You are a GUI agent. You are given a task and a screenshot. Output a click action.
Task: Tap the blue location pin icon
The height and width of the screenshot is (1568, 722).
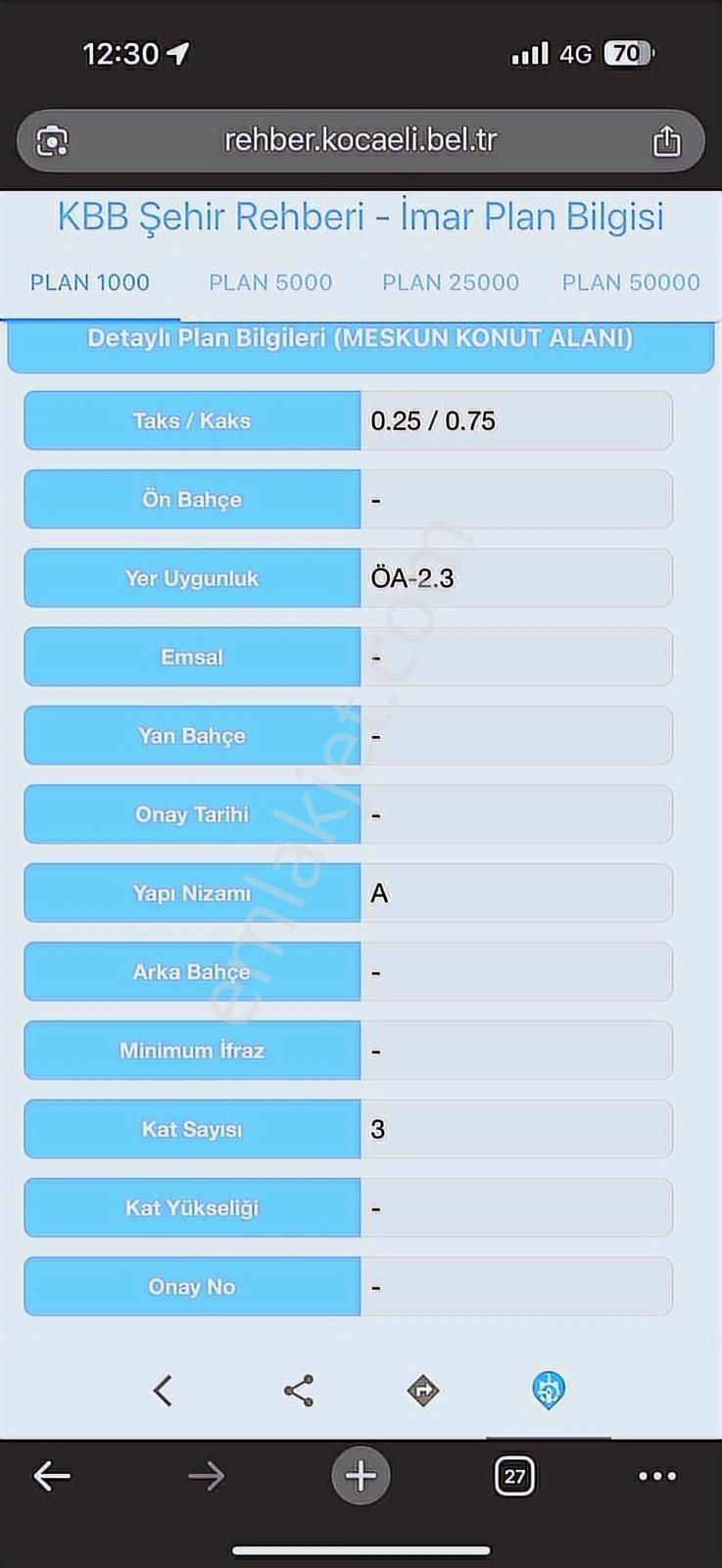coord(549,1390)
